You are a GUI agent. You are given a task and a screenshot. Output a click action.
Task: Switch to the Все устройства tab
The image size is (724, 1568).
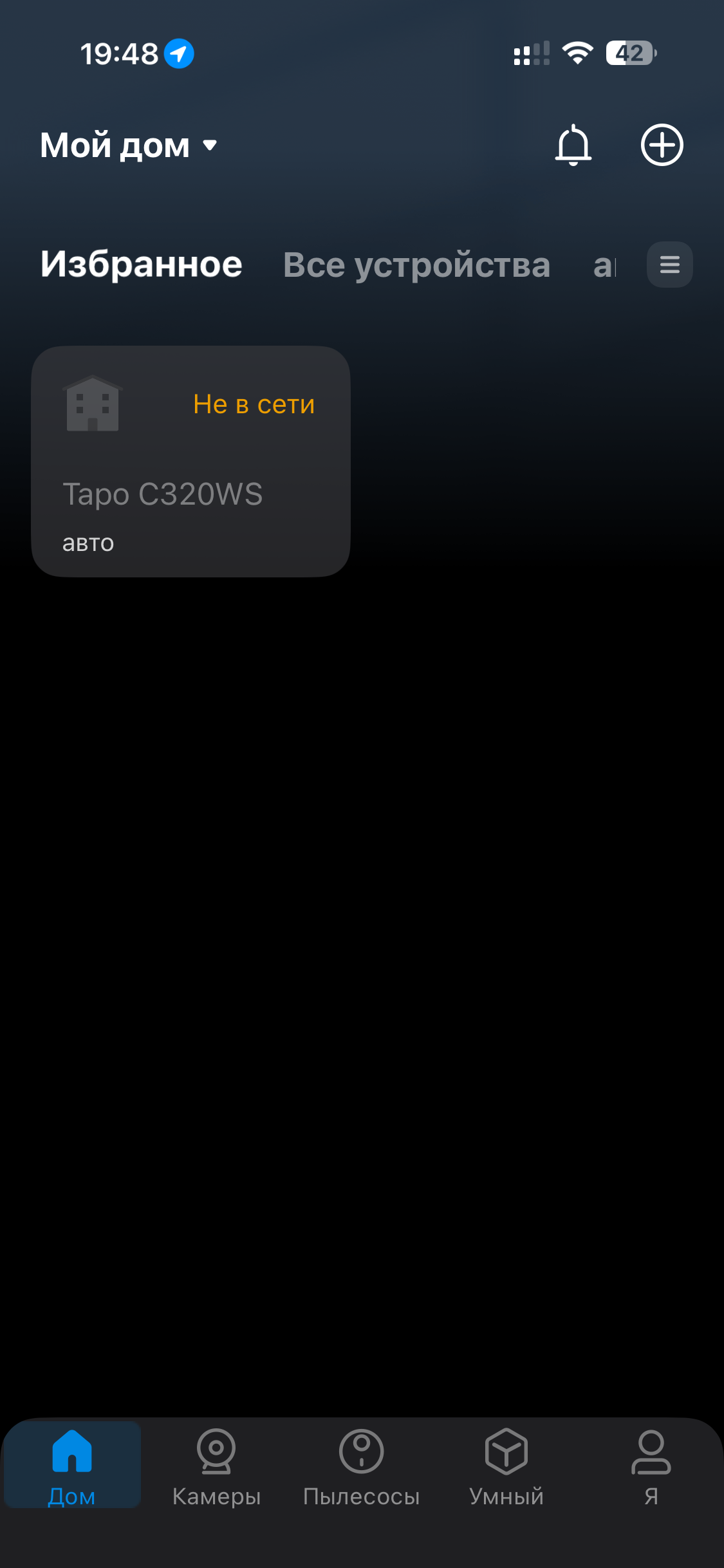pos(416,265)
